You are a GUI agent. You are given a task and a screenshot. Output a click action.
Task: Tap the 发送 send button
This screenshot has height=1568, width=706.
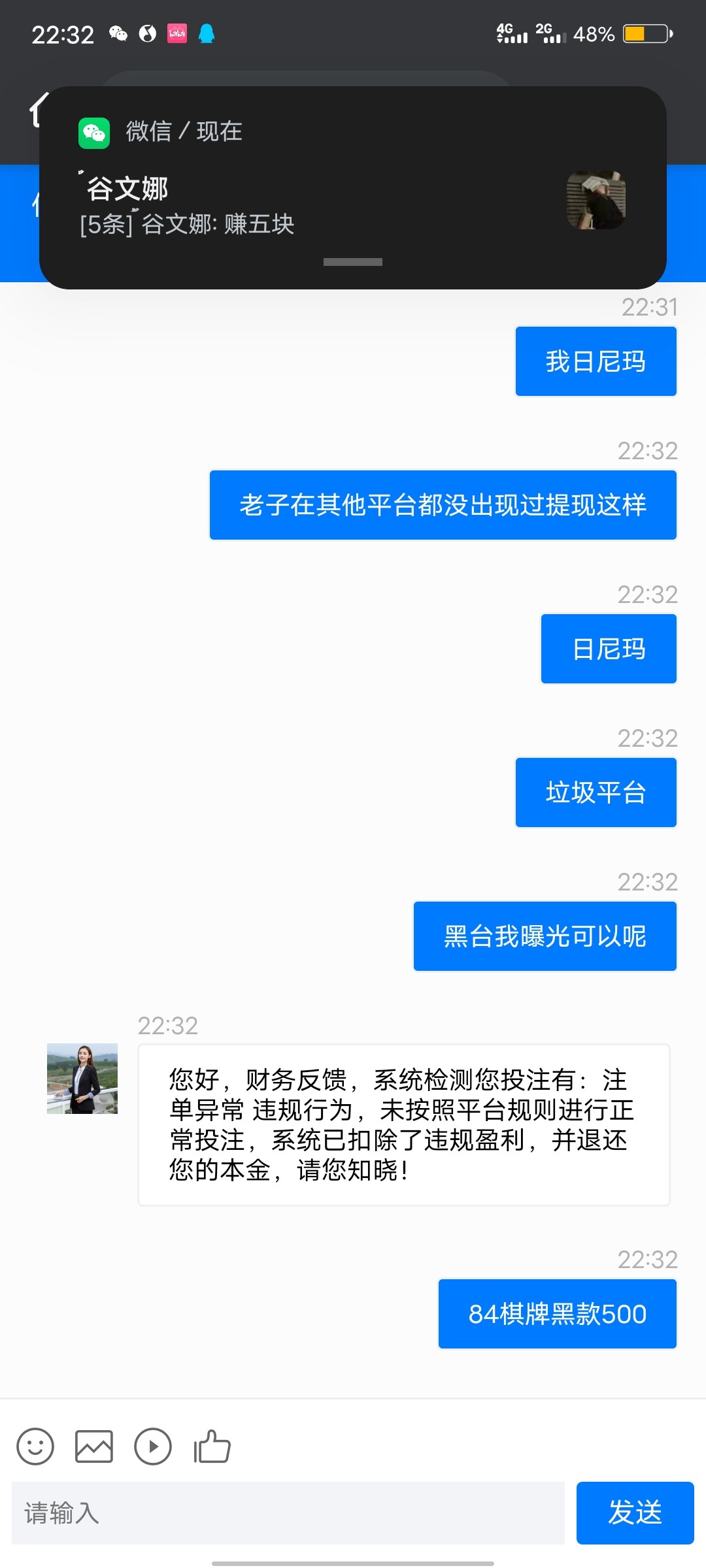635,1512
